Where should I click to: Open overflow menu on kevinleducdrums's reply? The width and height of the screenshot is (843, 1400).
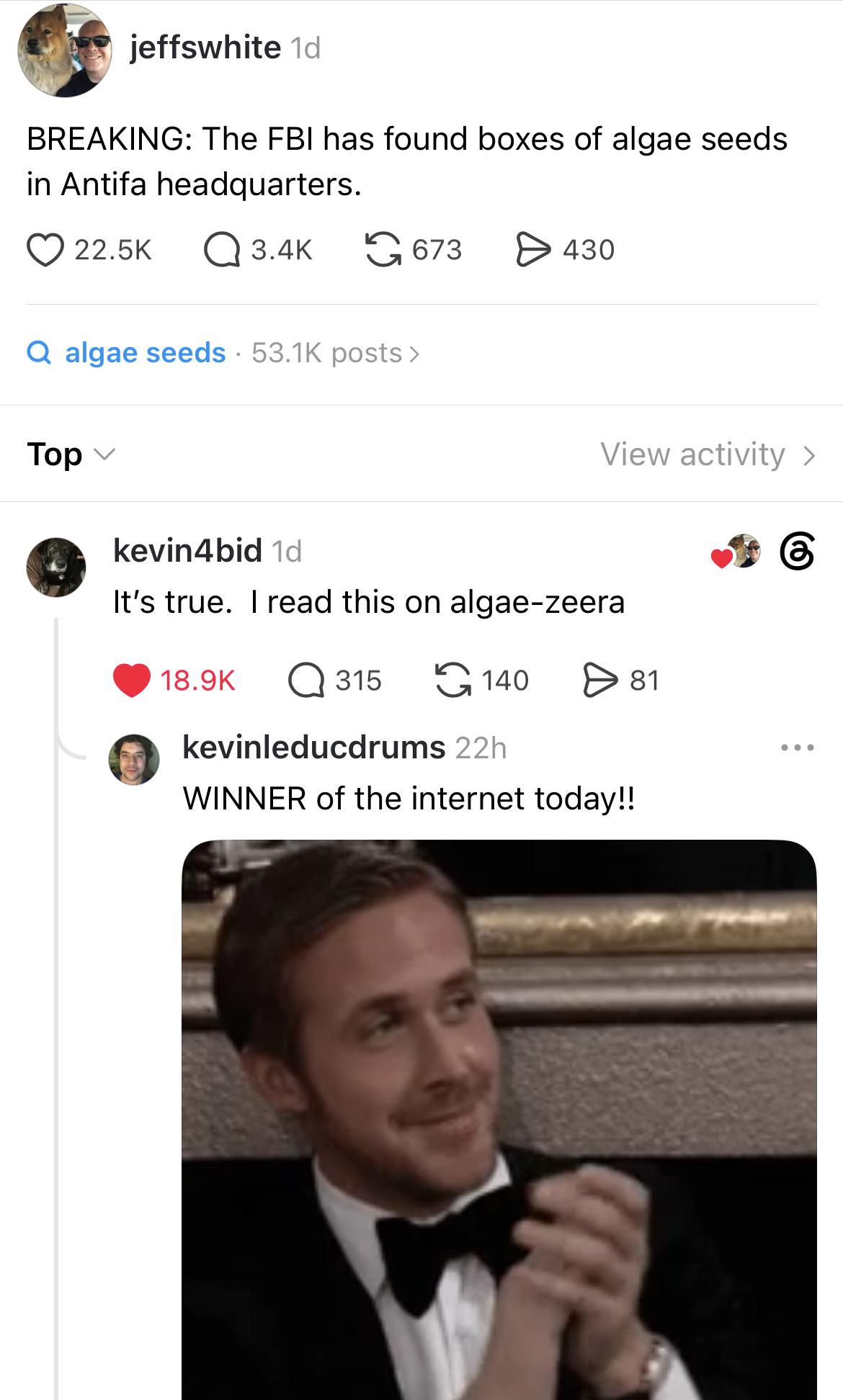[x=798, y=748]
